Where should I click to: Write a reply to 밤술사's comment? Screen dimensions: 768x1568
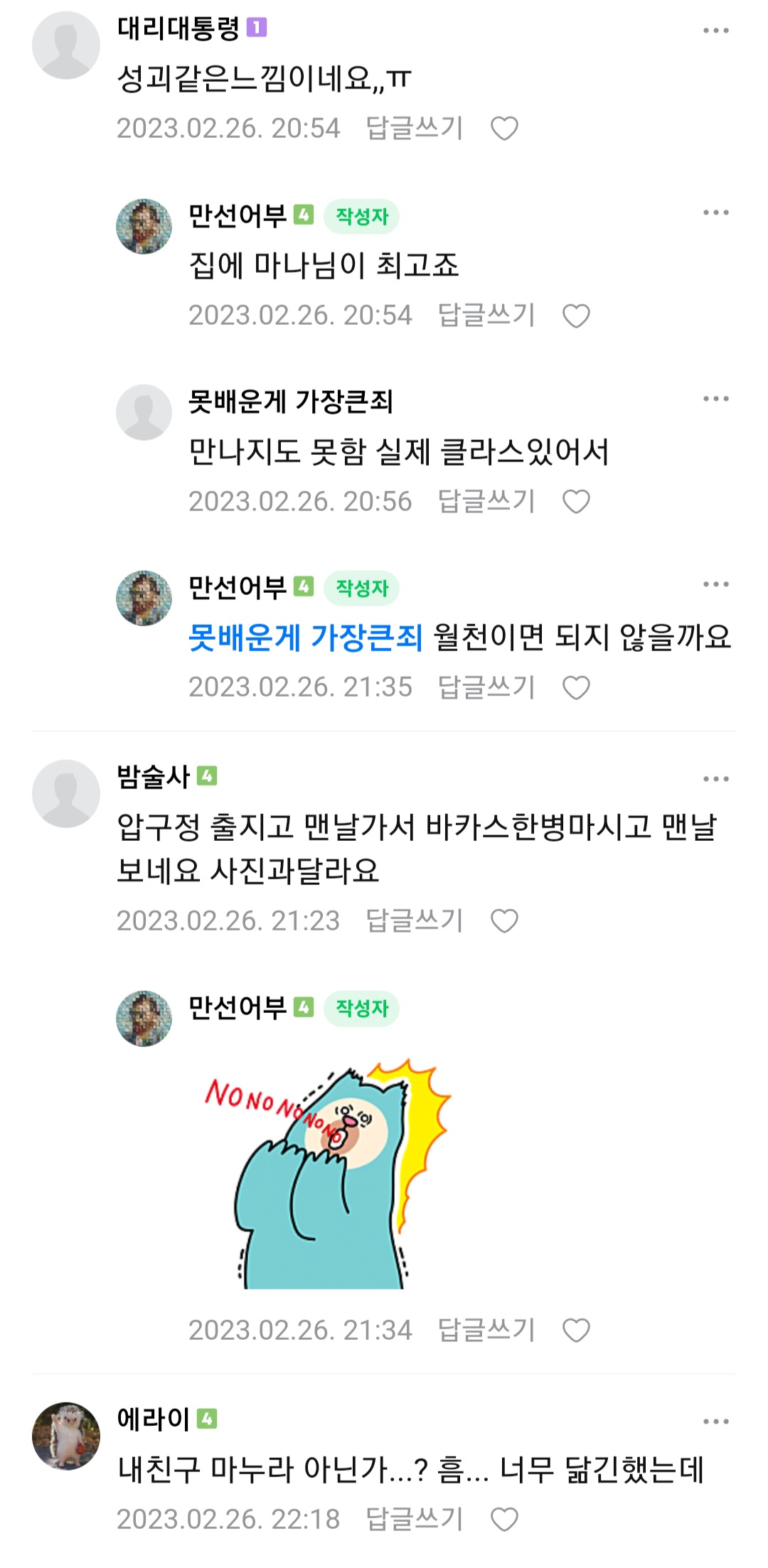[414, 920]
